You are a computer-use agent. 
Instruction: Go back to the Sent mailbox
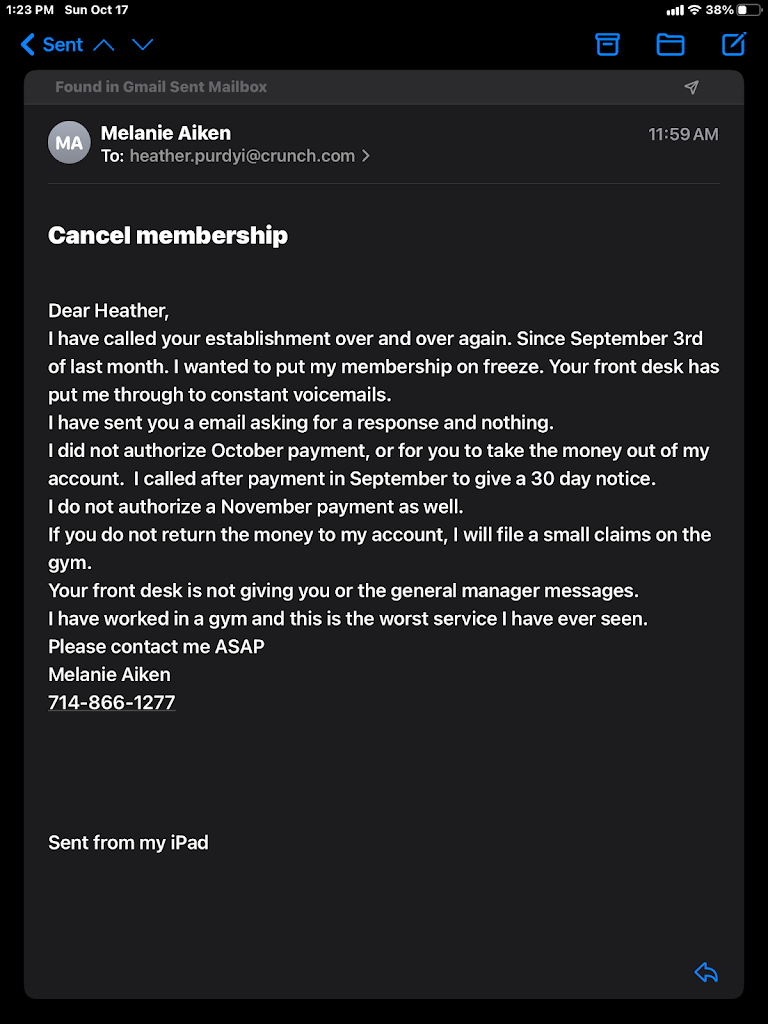point(51,45)
